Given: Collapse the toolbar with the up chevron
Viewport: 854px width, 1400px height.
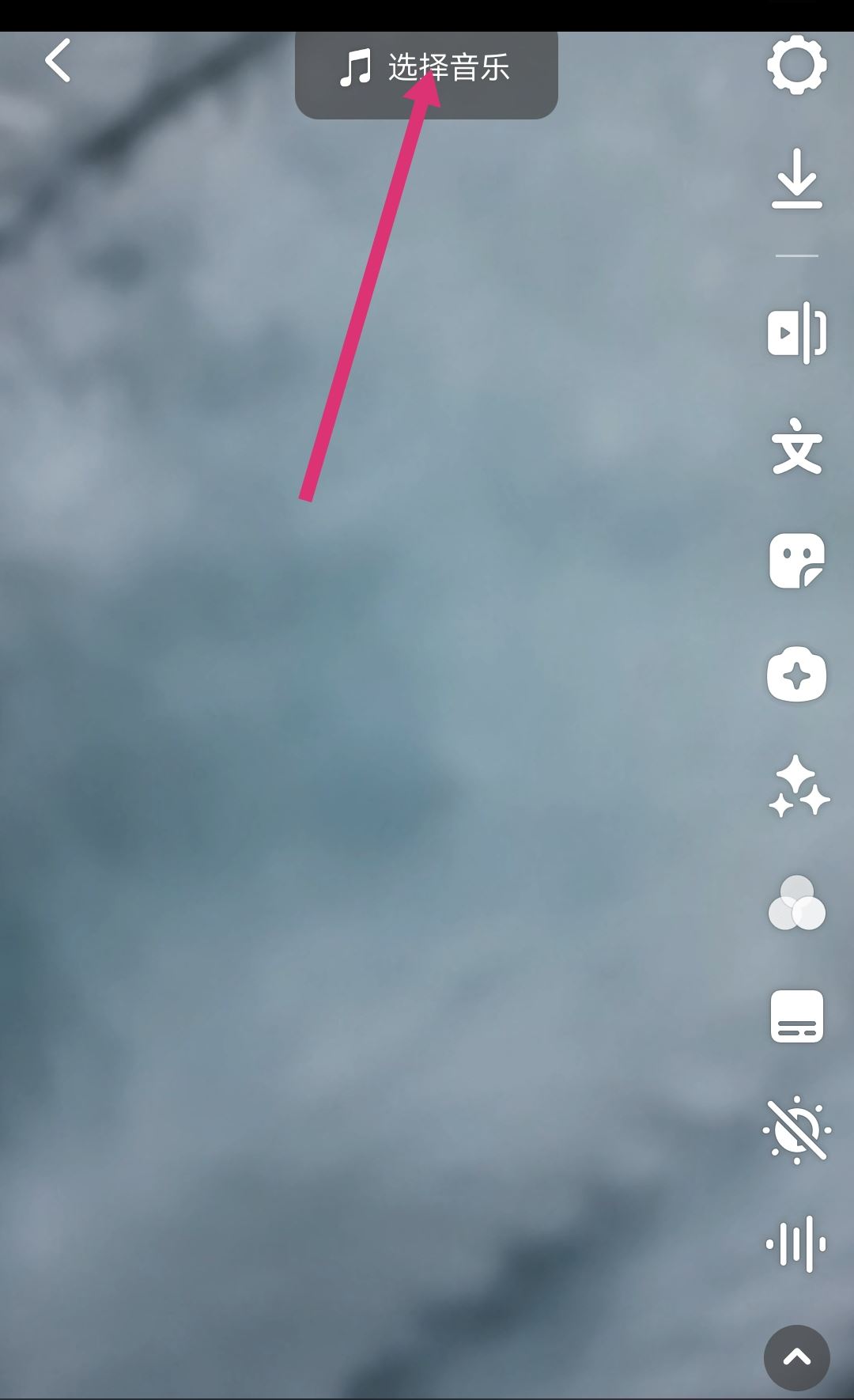Looking at the screenshot, I should click(x=796, y=1357).
